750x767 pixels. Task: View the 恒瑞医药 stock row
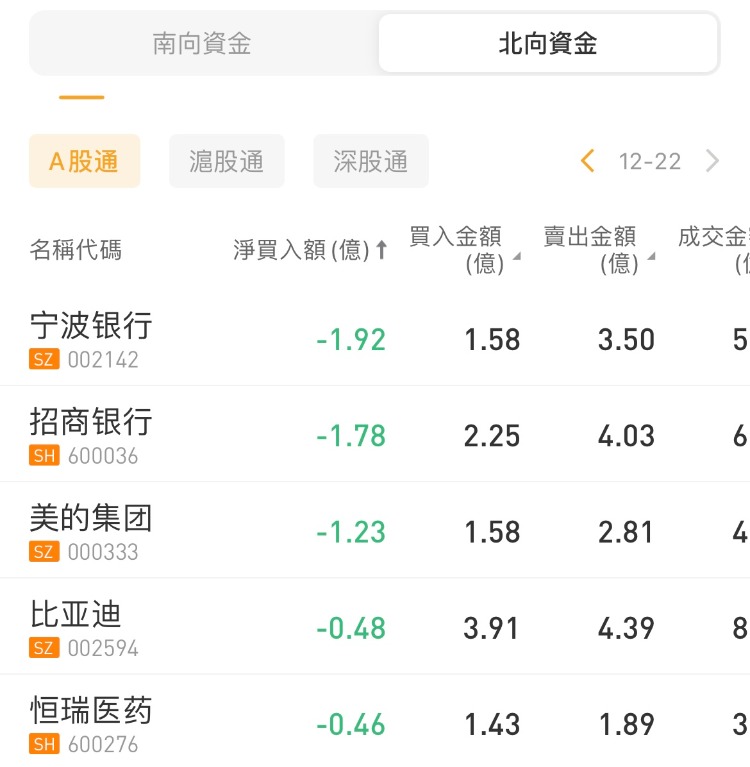point(92,723)
